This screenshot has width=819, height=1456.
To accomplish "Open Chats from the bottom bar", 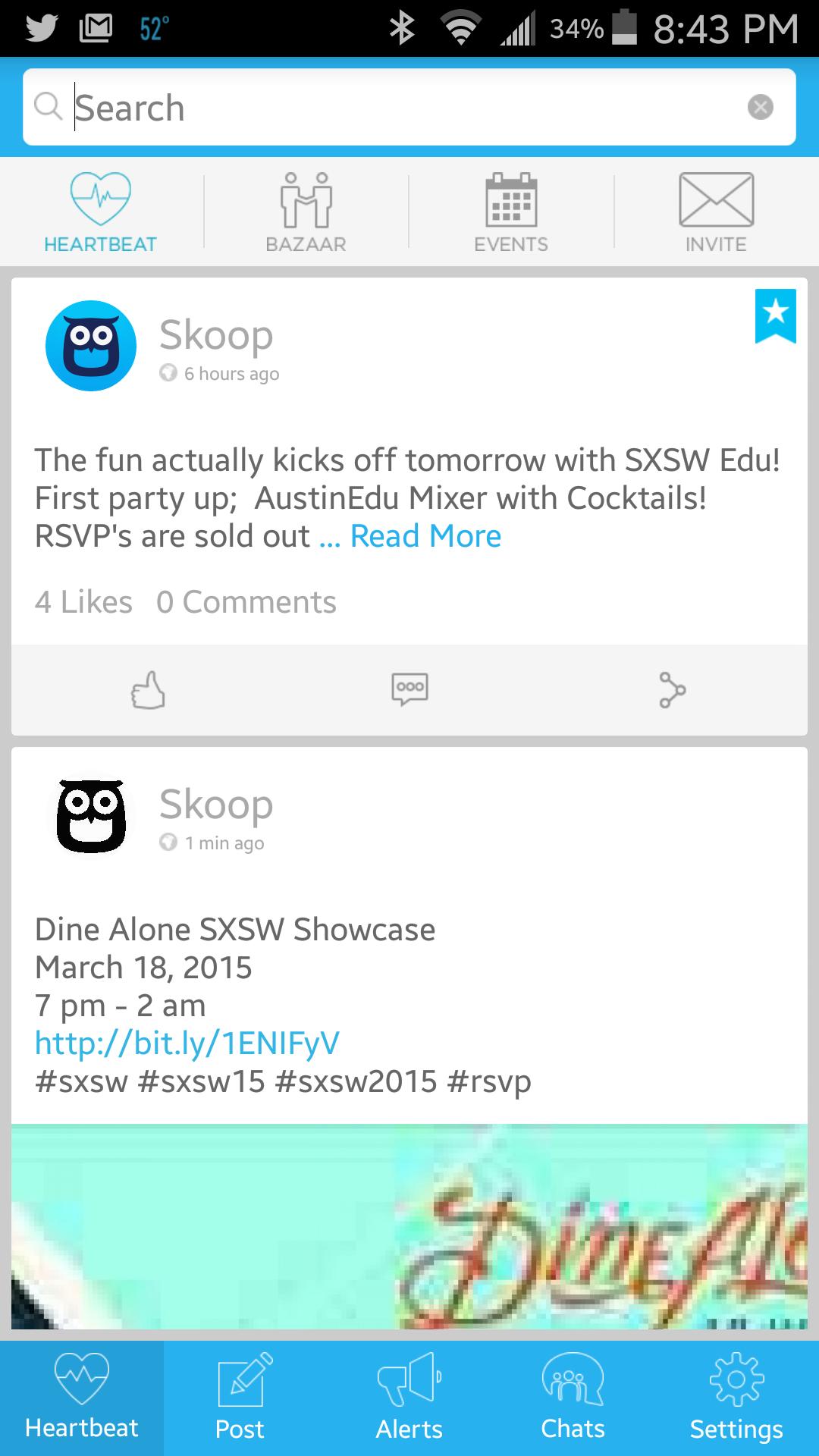I will click(x=573, y=1395).
